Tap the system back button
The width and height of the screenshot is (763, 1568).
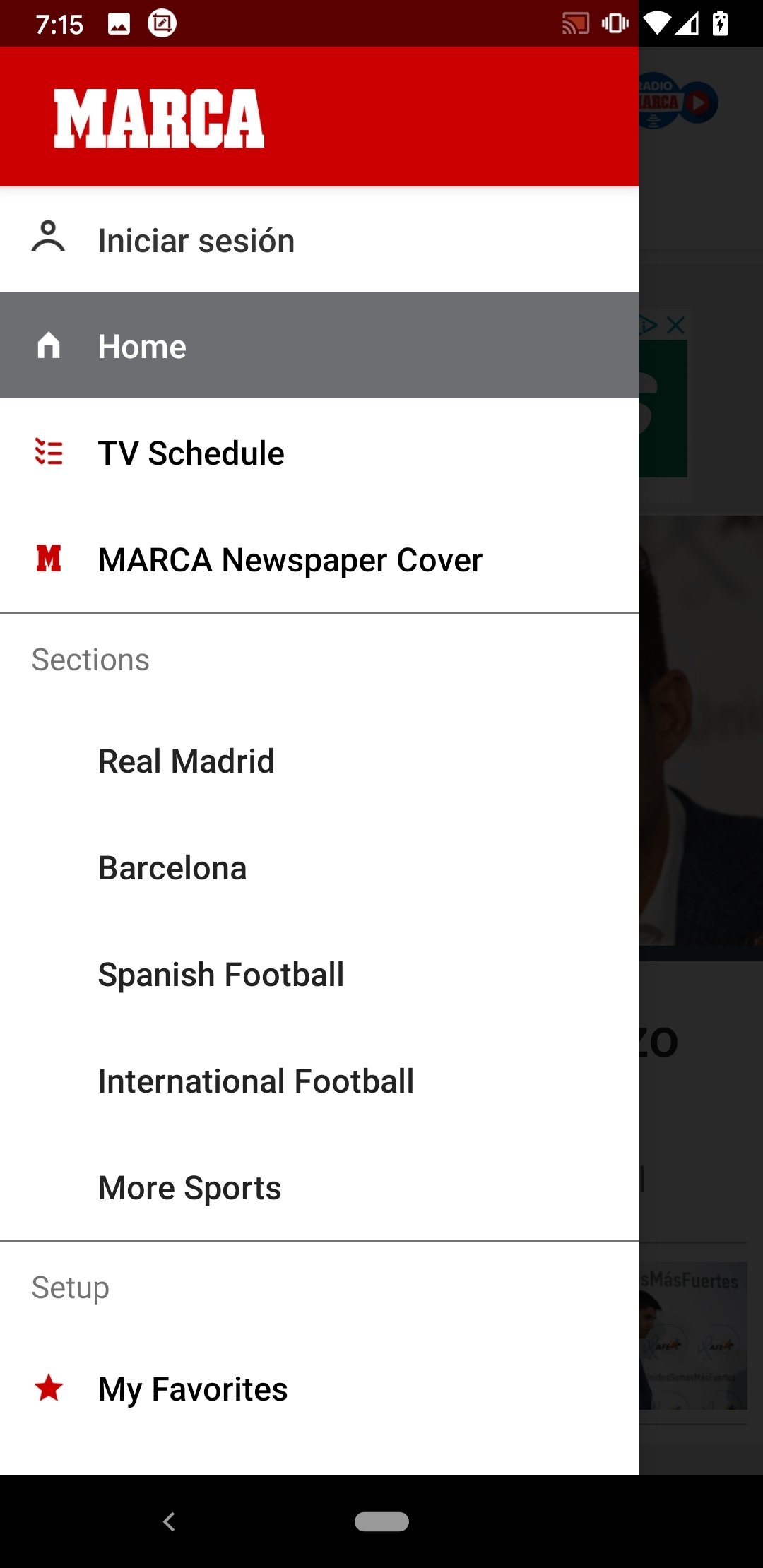tap(169, 1521)
